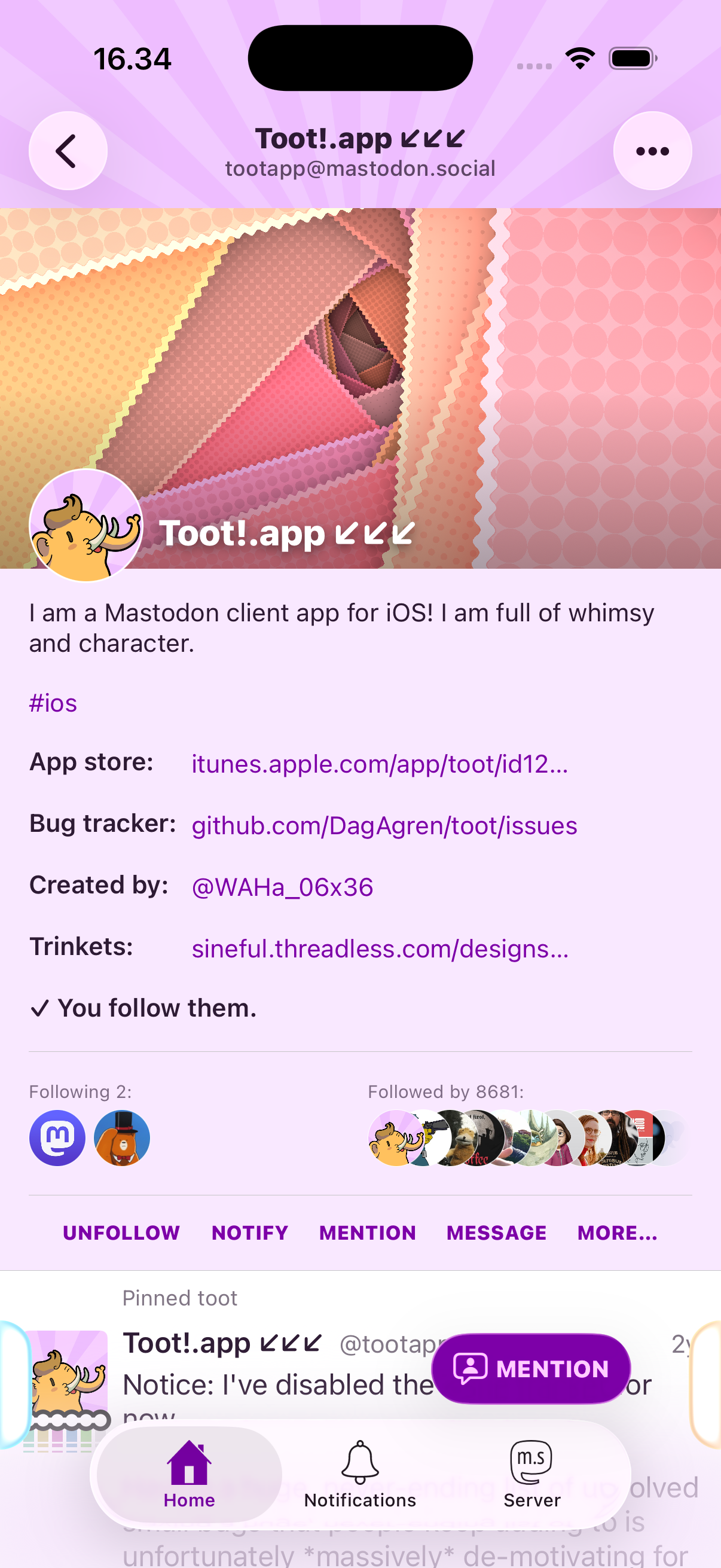The height and width of the screenshot is (1568, 721).
Task: Open the MORE... actions
Action: point(617,1233)
